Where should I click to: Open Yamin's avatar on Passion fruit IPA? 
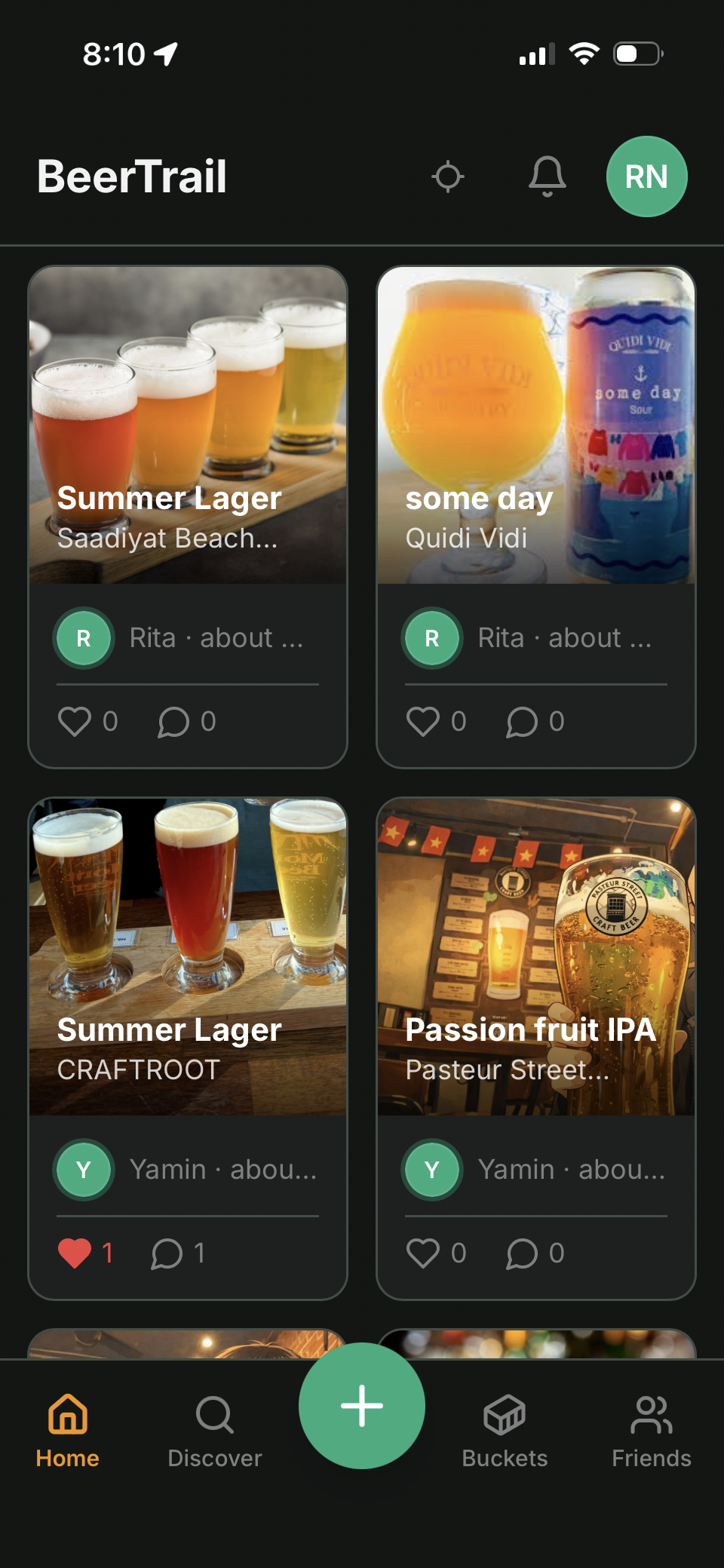coord(431,1170)
